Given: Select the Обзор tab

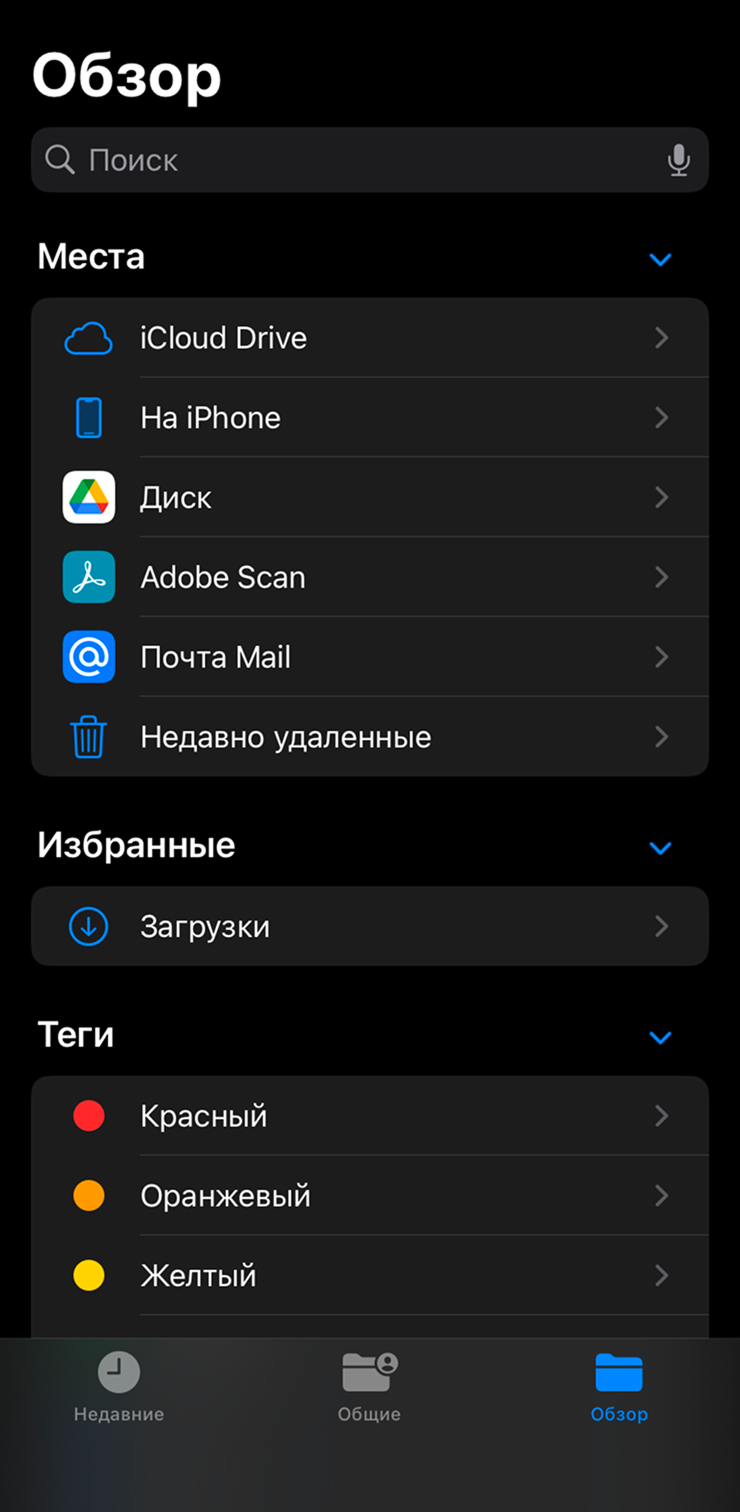Looking at the screenshot, I should 619,1387.
